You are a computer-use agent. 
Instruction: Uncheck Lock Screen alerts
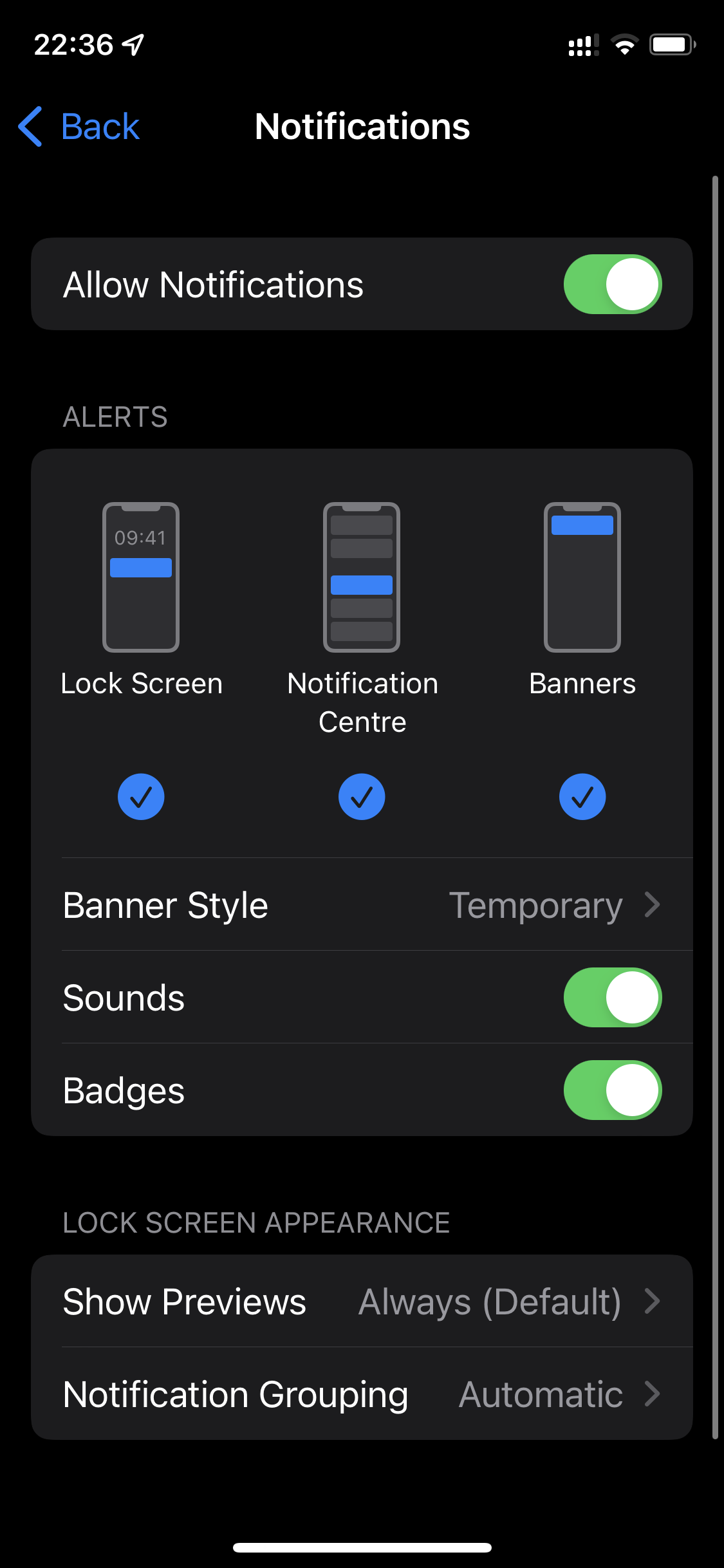[x=141, y=797]
